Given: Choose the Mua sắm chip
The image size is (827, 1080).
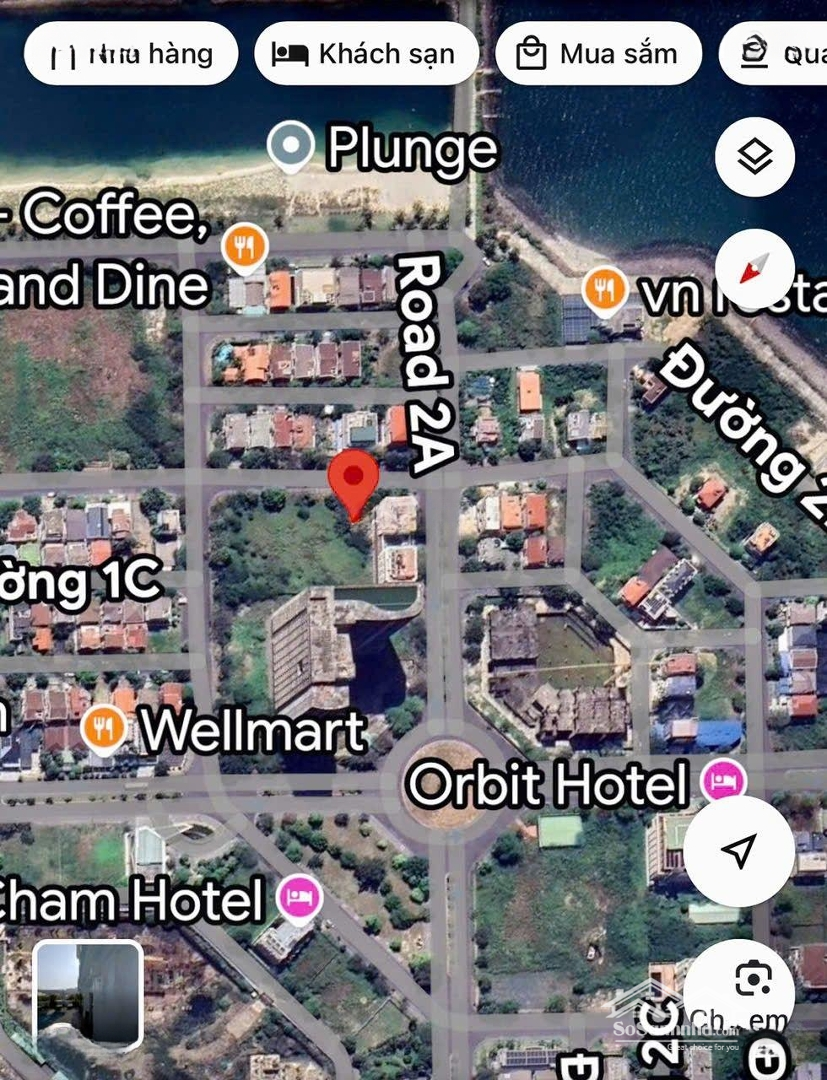Looking at the screenshot, I should coord(598,53).
